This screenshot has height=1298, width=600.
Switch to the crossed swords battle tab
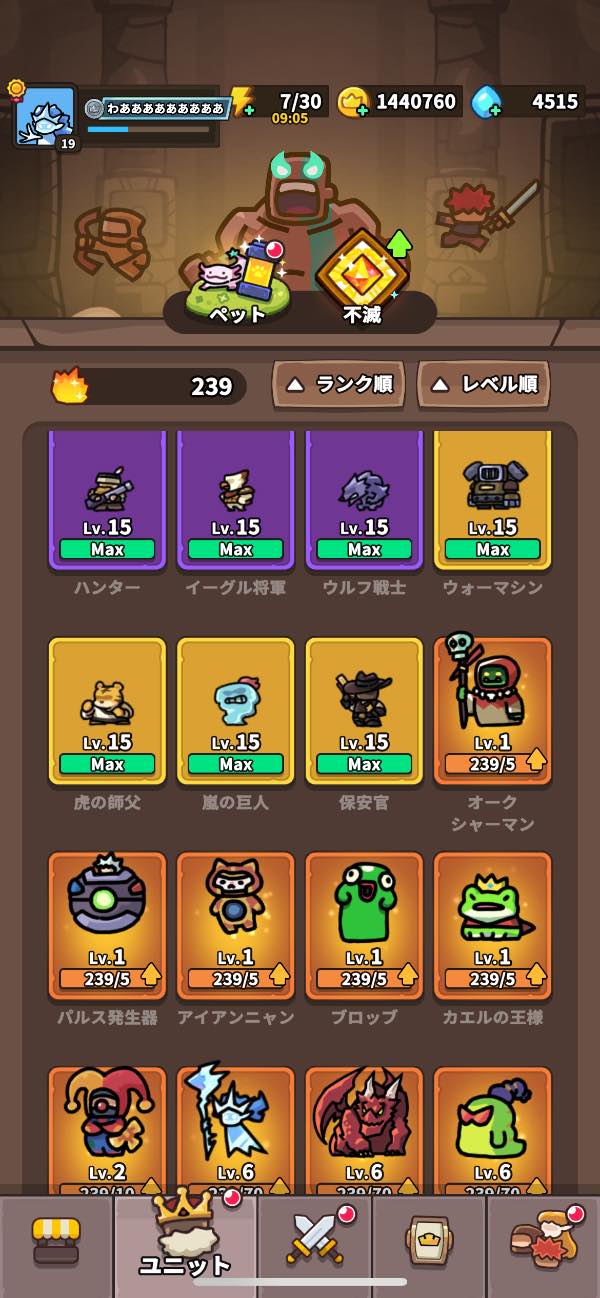315,1240
